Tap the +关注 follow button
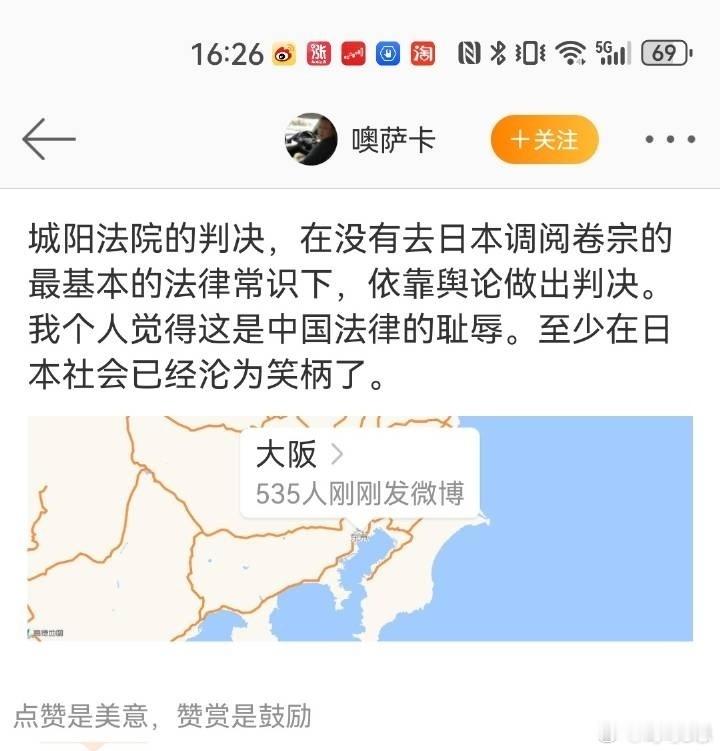 tap(543, 140)
